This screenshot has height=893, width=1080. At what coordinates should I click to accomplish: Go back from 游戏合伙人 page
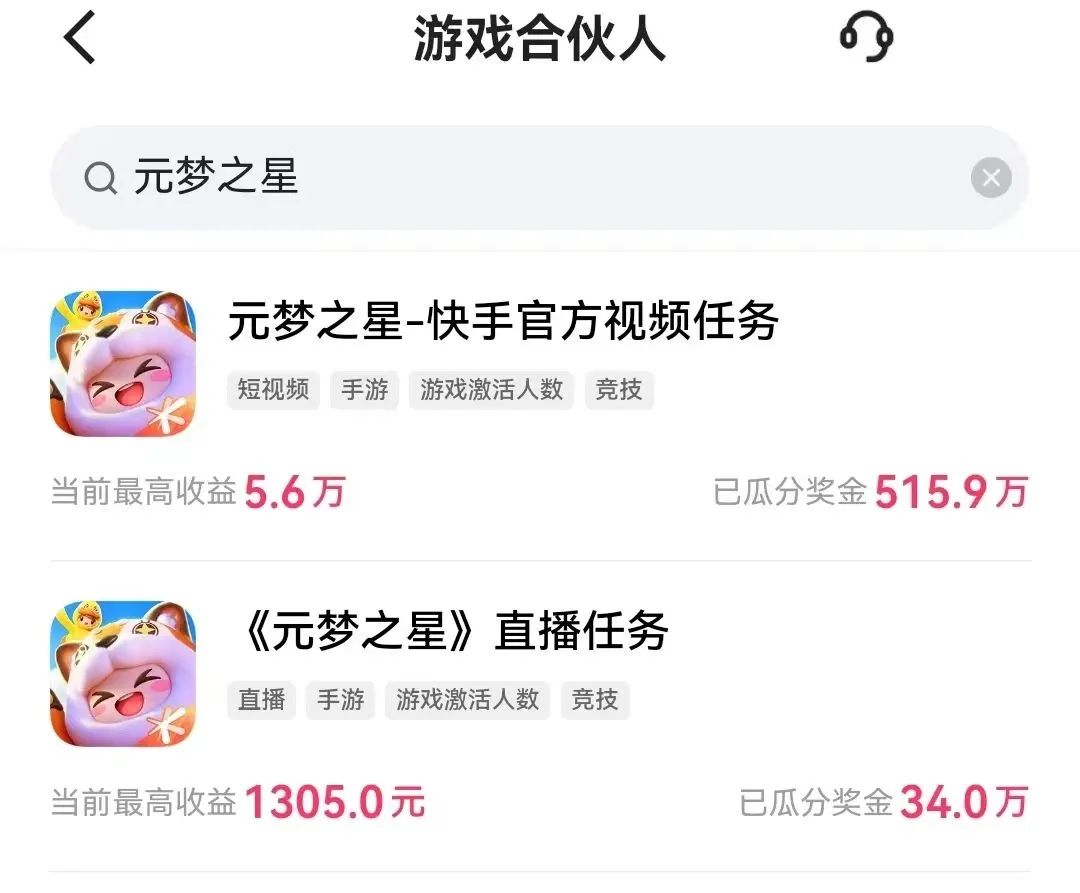coord(80,40)
